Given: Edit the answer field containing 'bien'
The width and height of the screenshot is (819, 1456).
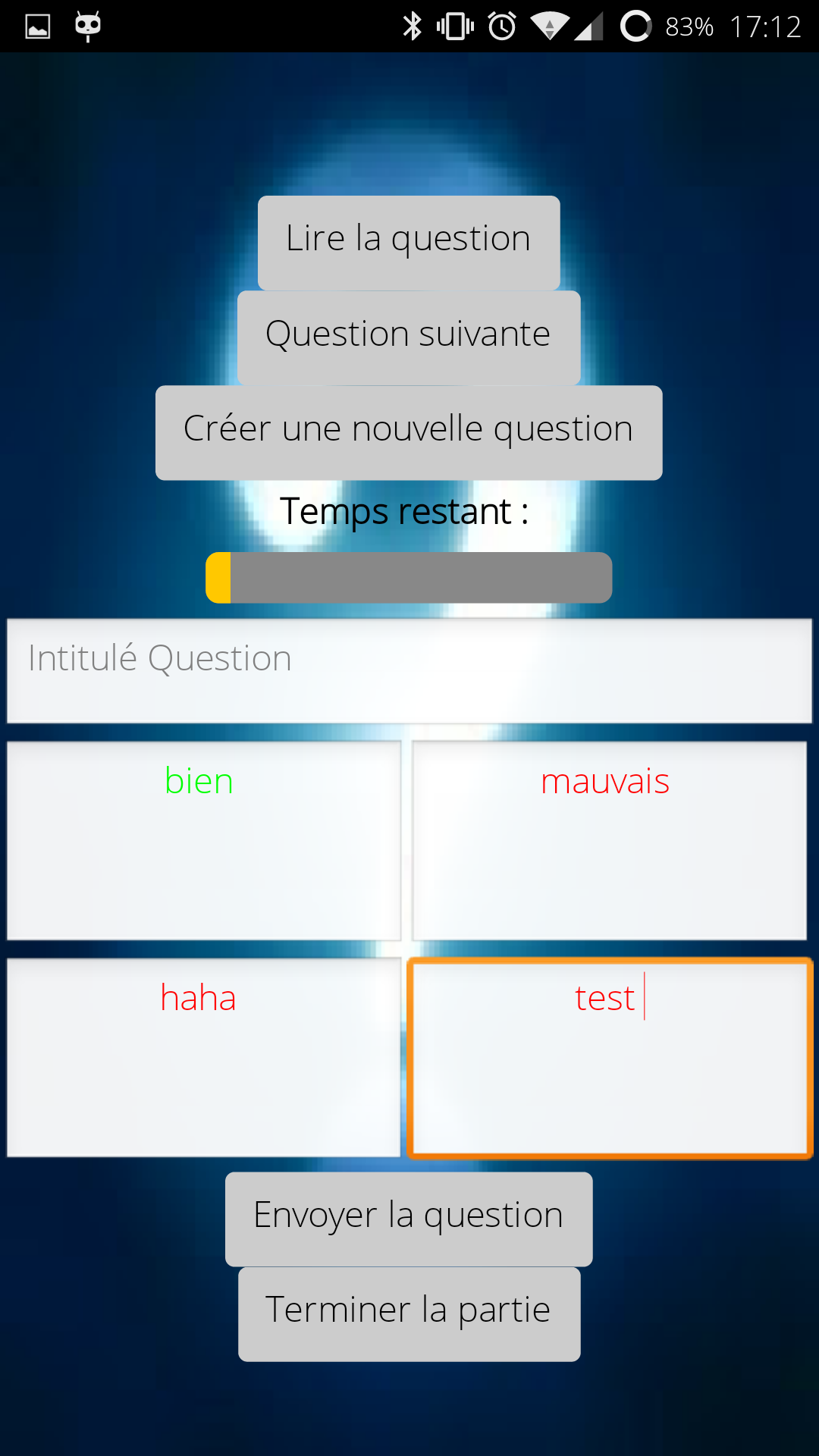Looking at the screenshot, I should tap(203, 840).
